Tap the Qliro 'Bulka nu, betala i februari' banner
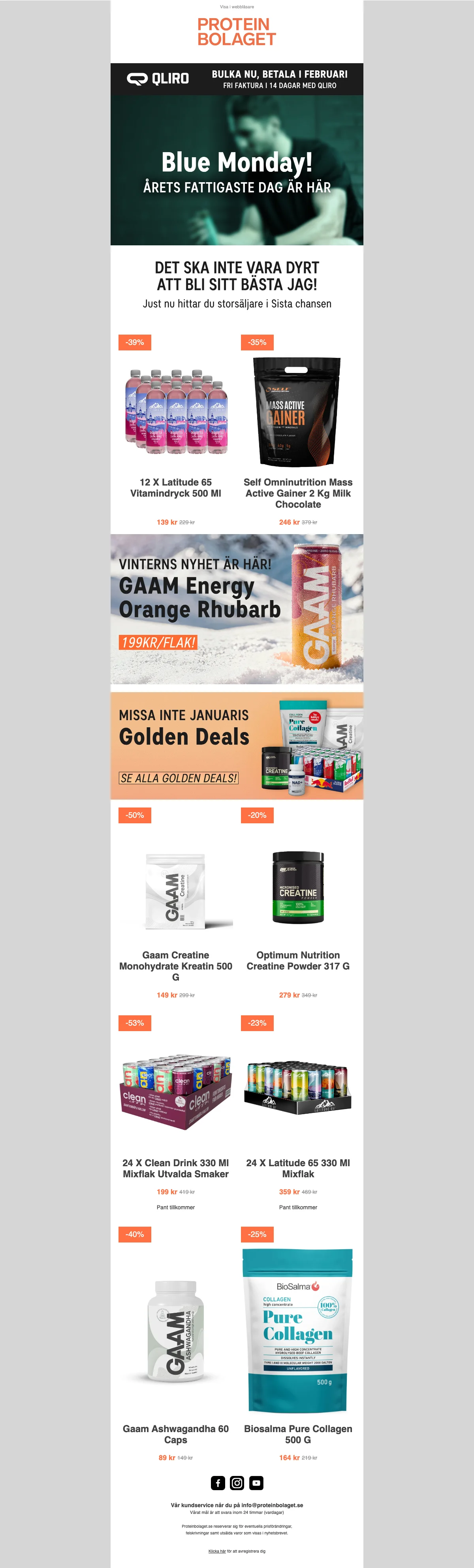Viewport: 474px width, 1568px height. [237, 79]
